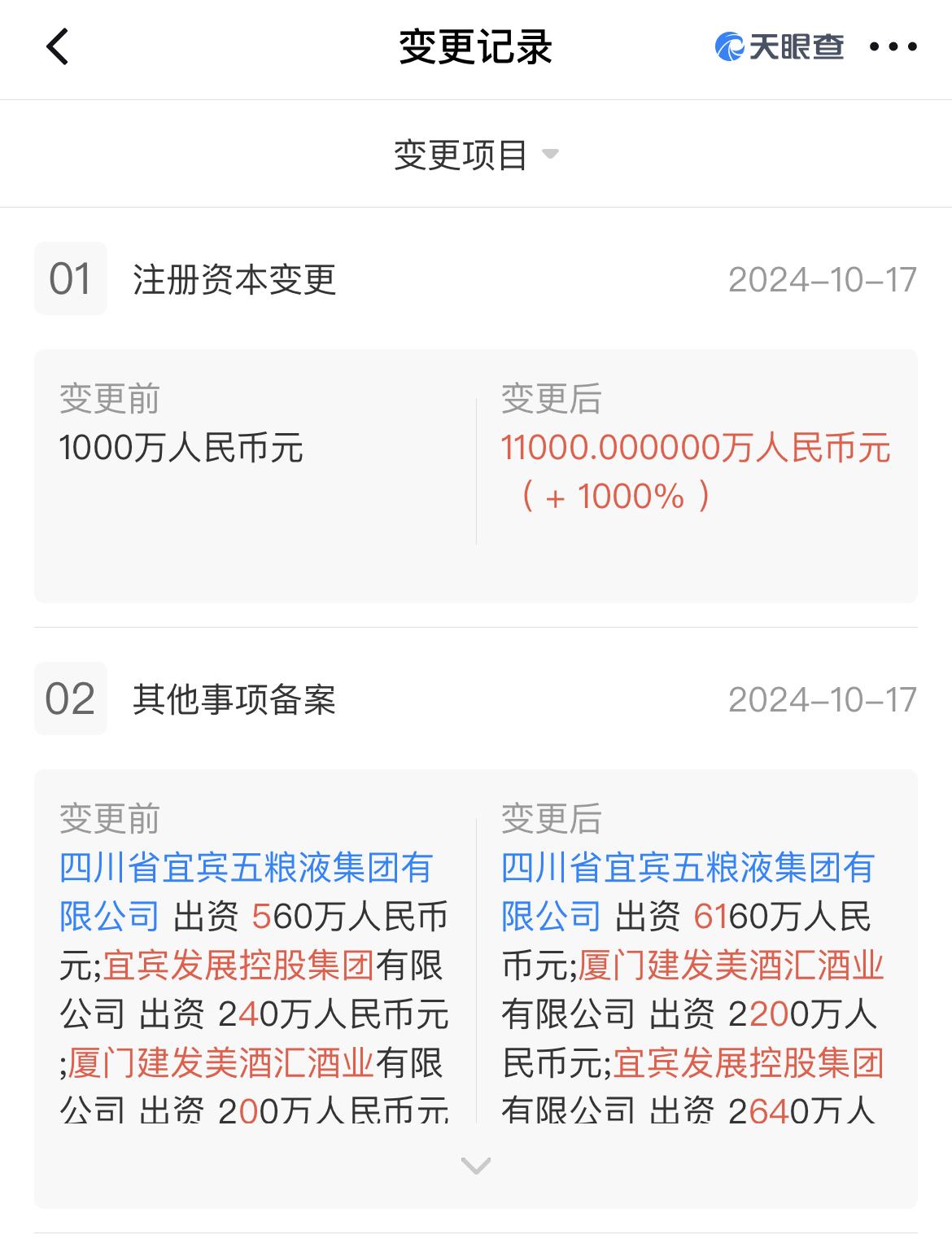This screenshot has width=952, height=1248.
Task: Open the Tianyancha logo
Action: (x=779, y=47)
